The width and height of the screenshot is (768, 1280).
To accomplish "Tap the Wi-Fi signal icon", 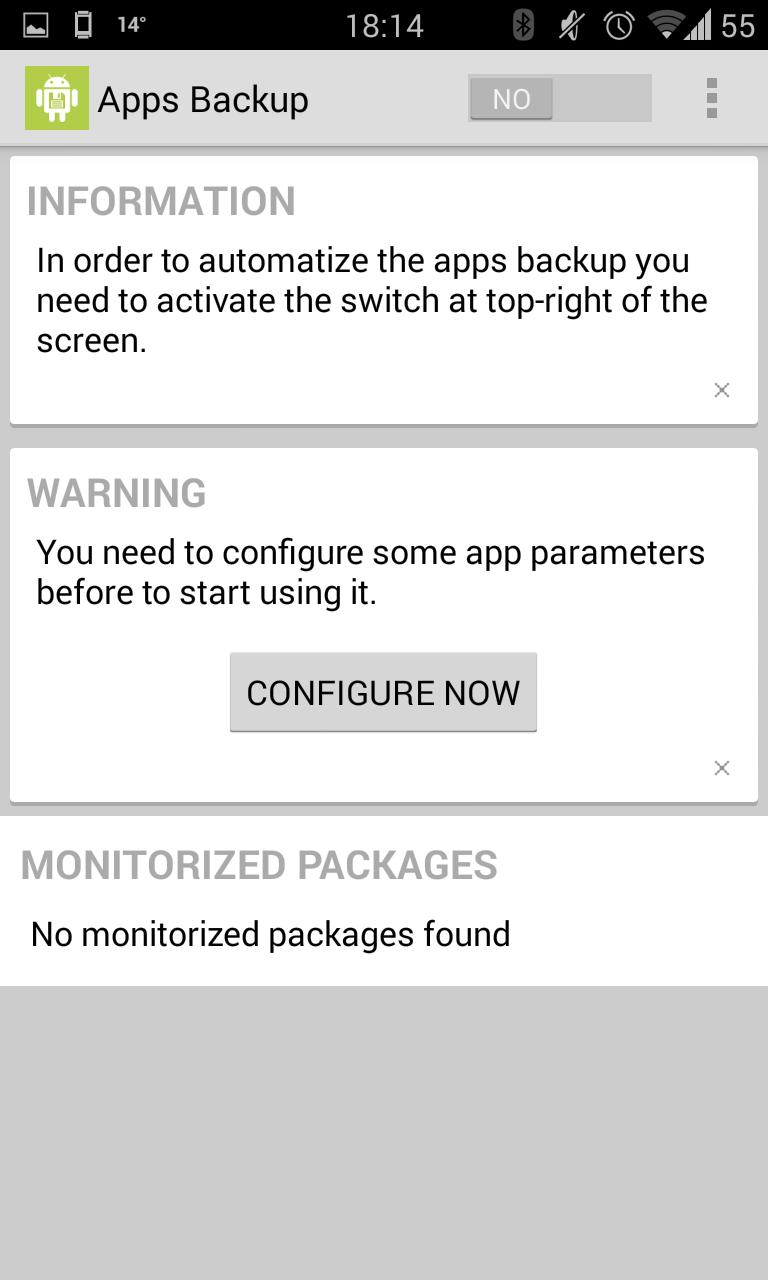I will point(667,25).
